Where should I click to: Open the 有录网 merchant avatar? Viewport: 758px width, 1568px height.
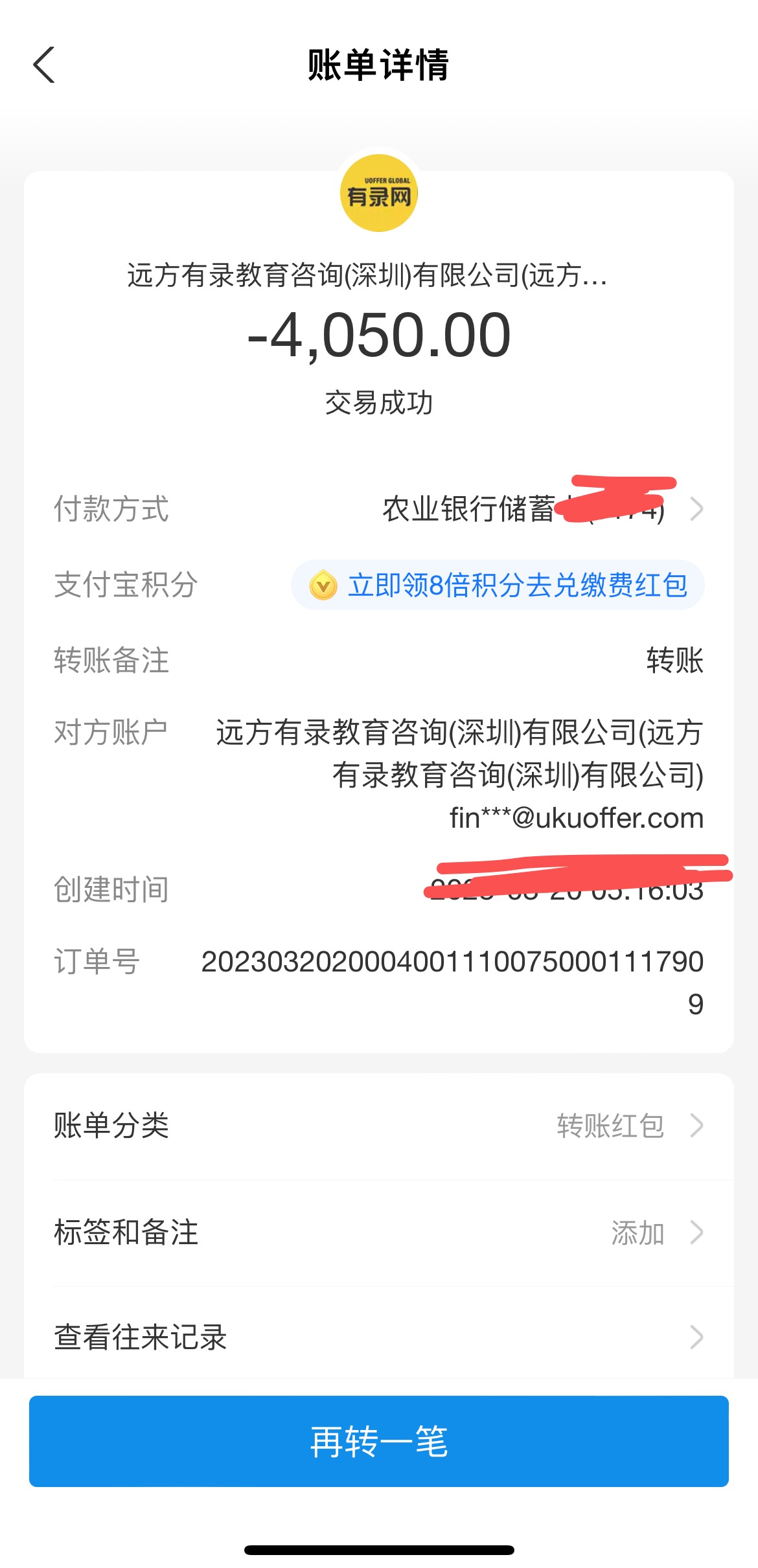coord(379,193)
